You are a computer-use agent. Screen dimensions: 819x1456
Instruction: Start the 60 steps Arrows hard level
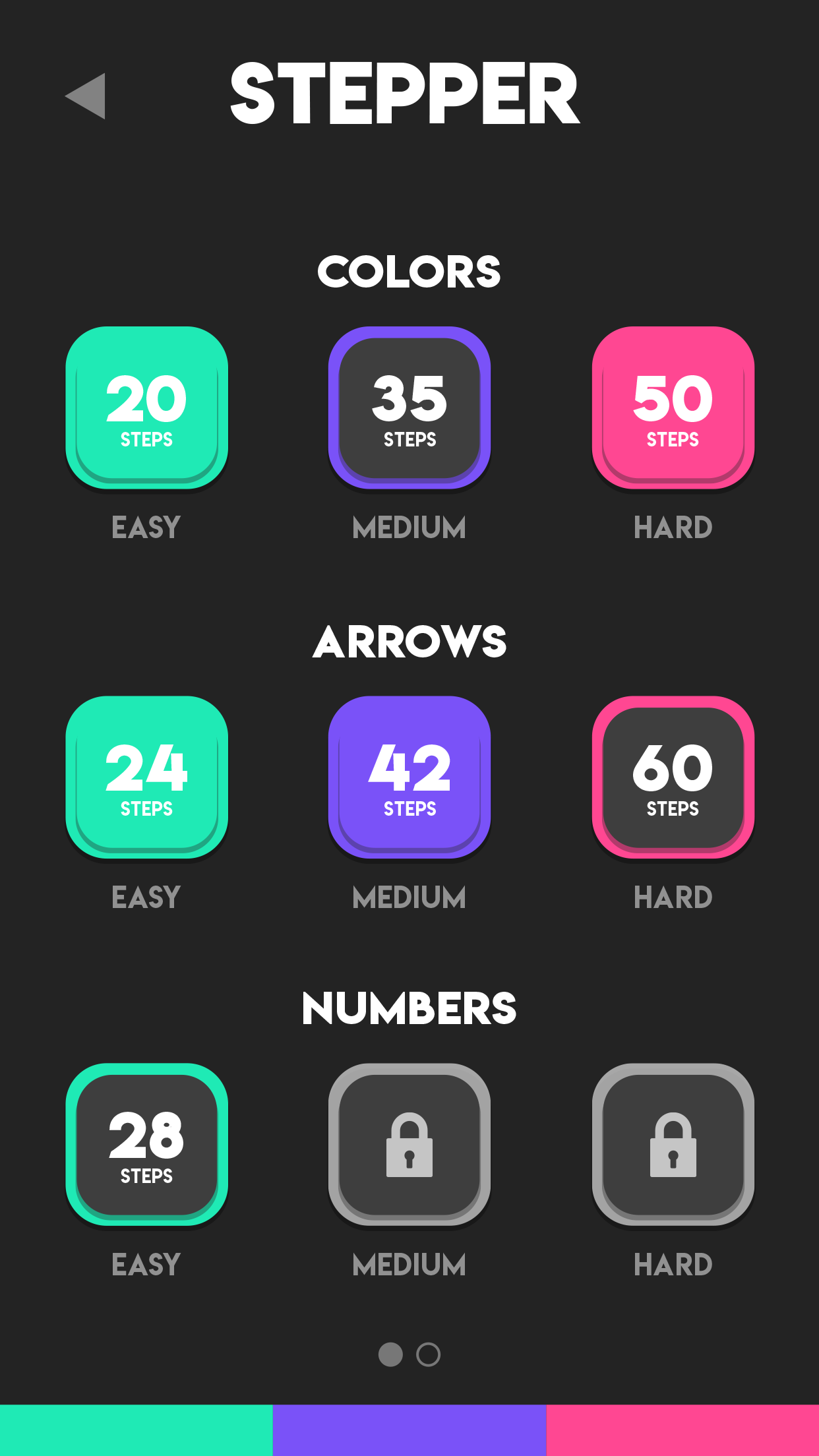[673, 777]
